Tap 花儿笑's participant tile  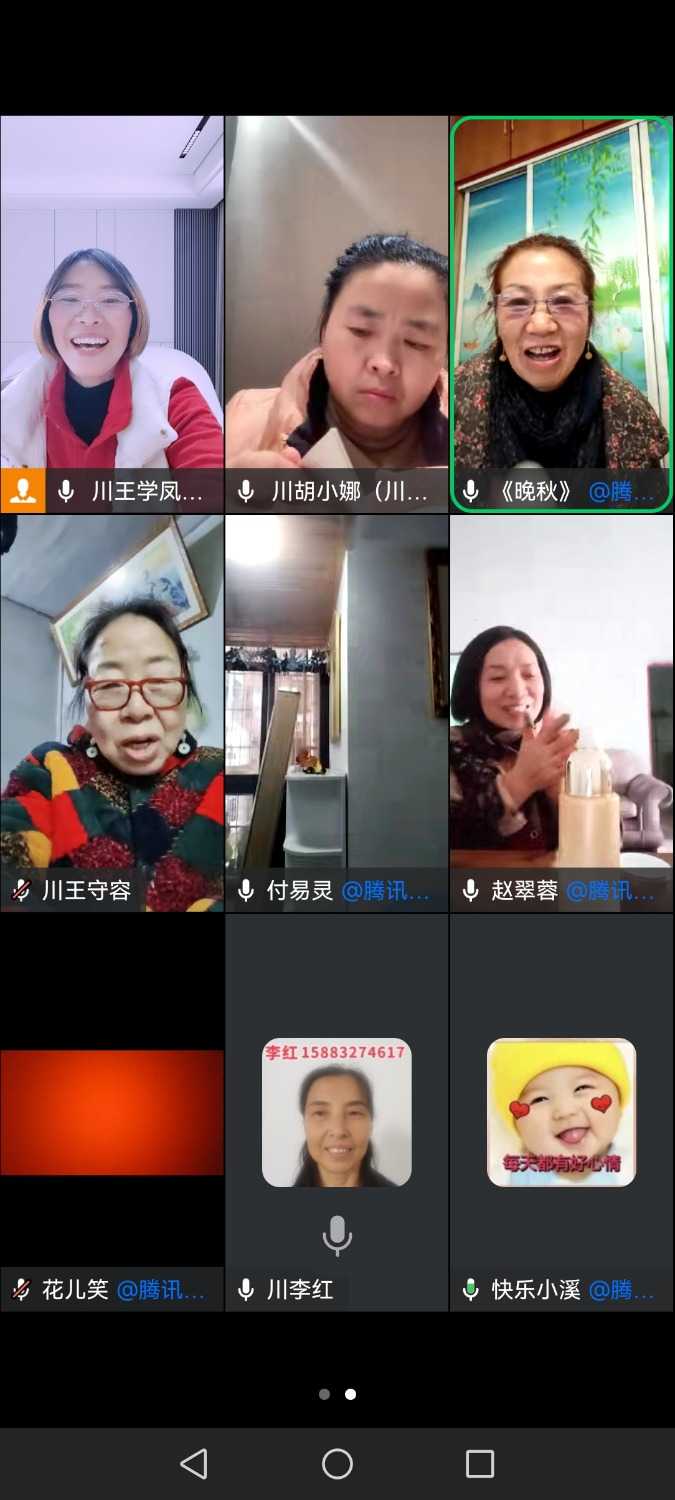(112, 1110)
